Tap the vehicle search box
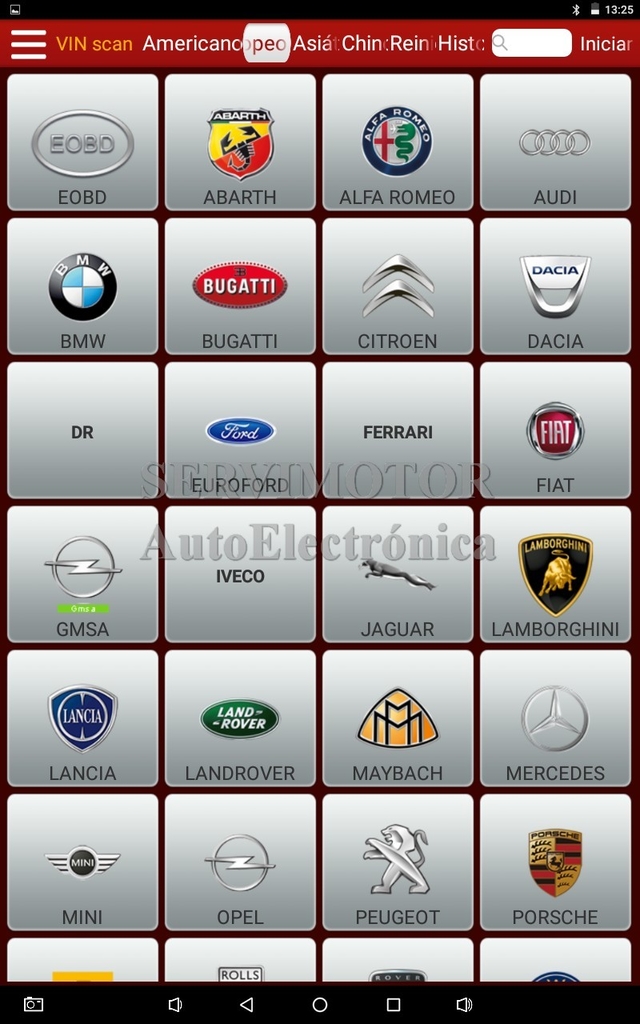 (532, 43)
